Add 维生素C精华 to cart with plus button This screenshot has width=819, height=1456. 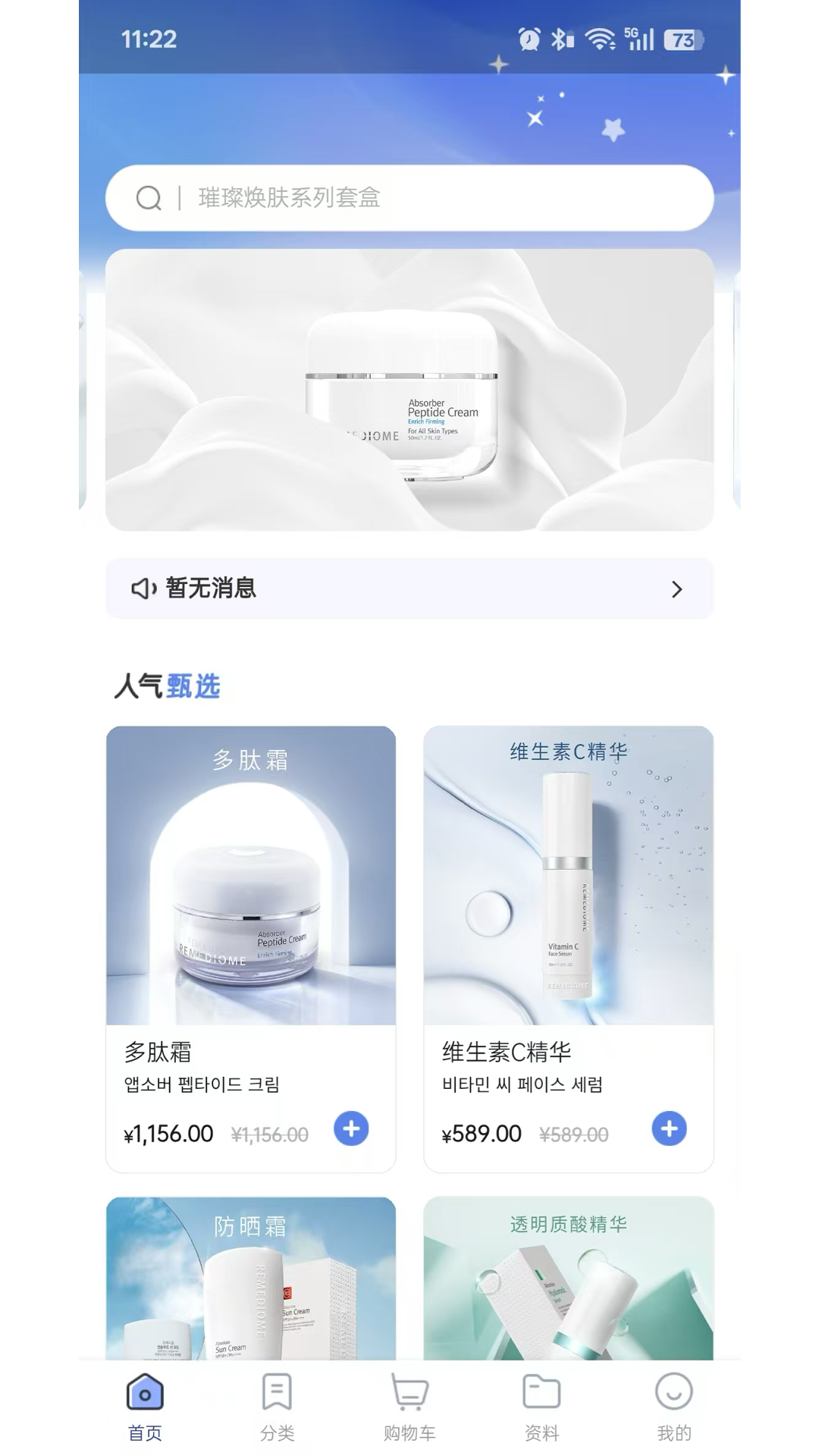pos(669,1129)
